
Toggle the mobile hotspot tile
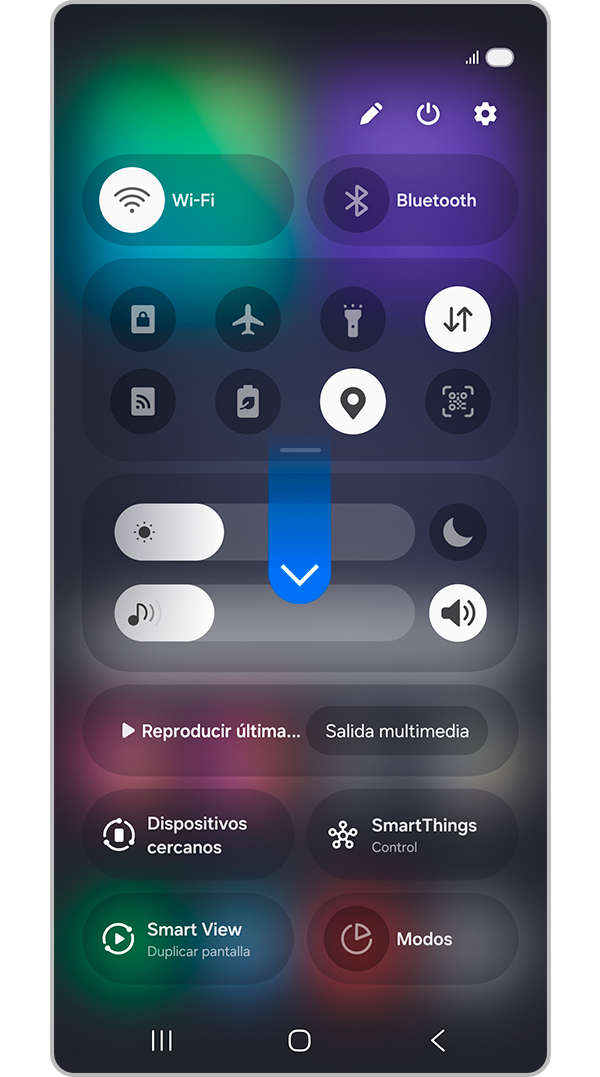(143, 402)
